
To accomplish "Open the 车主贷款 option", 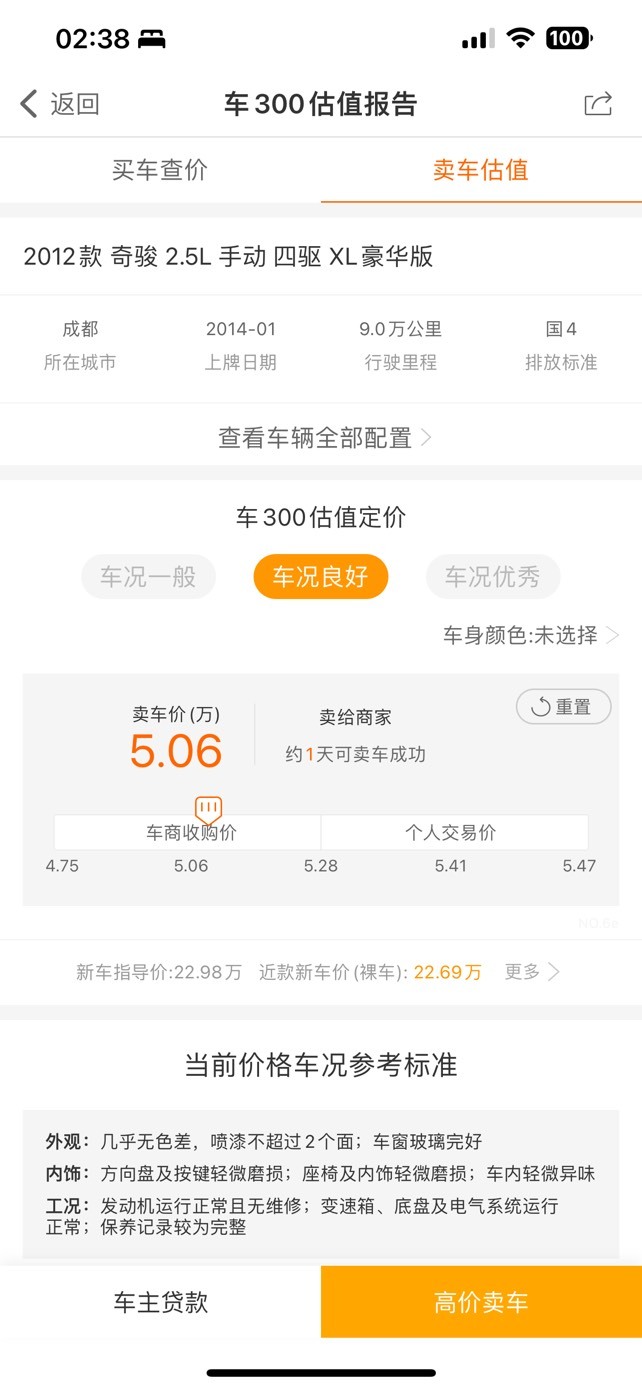I will point(160,1302).
